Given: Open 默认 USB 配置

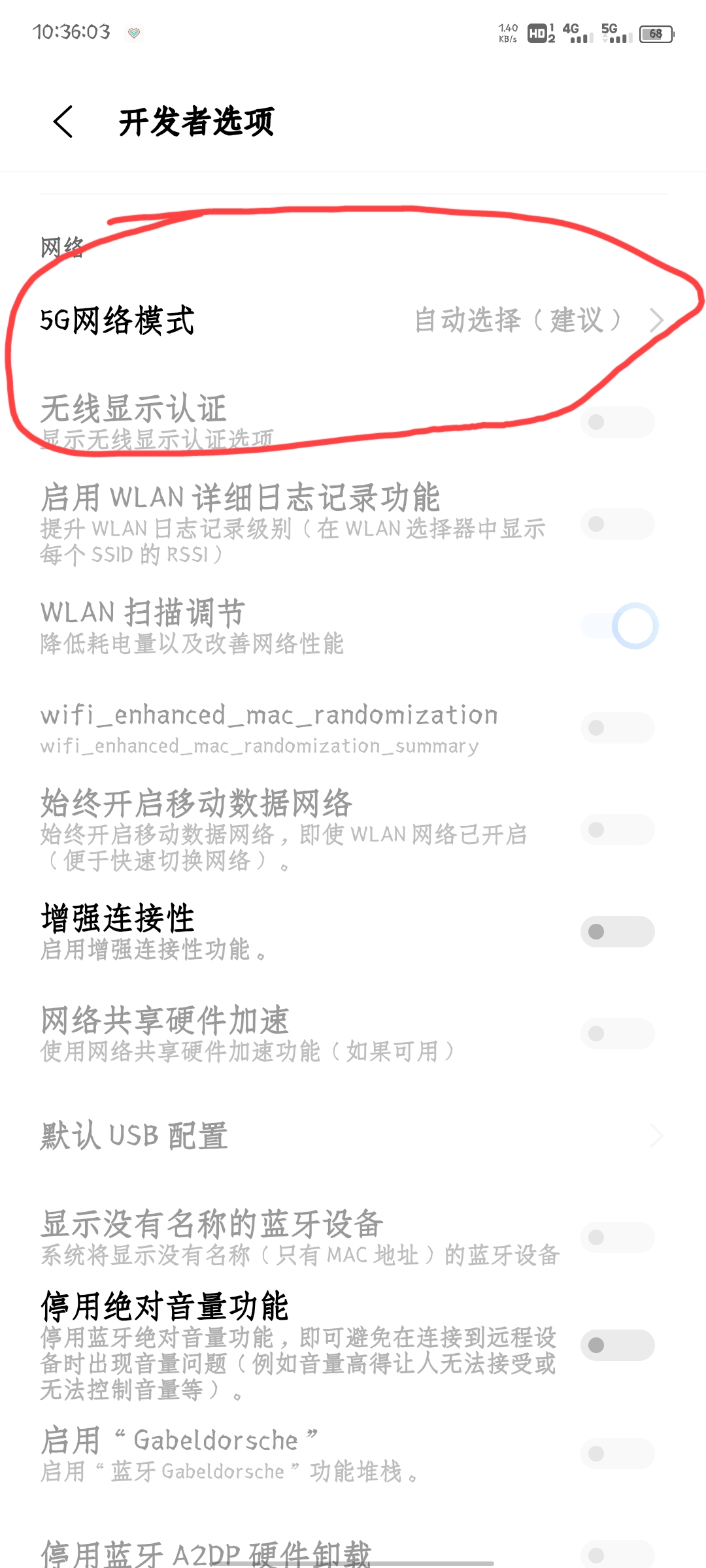Looking at the screenshot, I should (x=353, y=1135).
